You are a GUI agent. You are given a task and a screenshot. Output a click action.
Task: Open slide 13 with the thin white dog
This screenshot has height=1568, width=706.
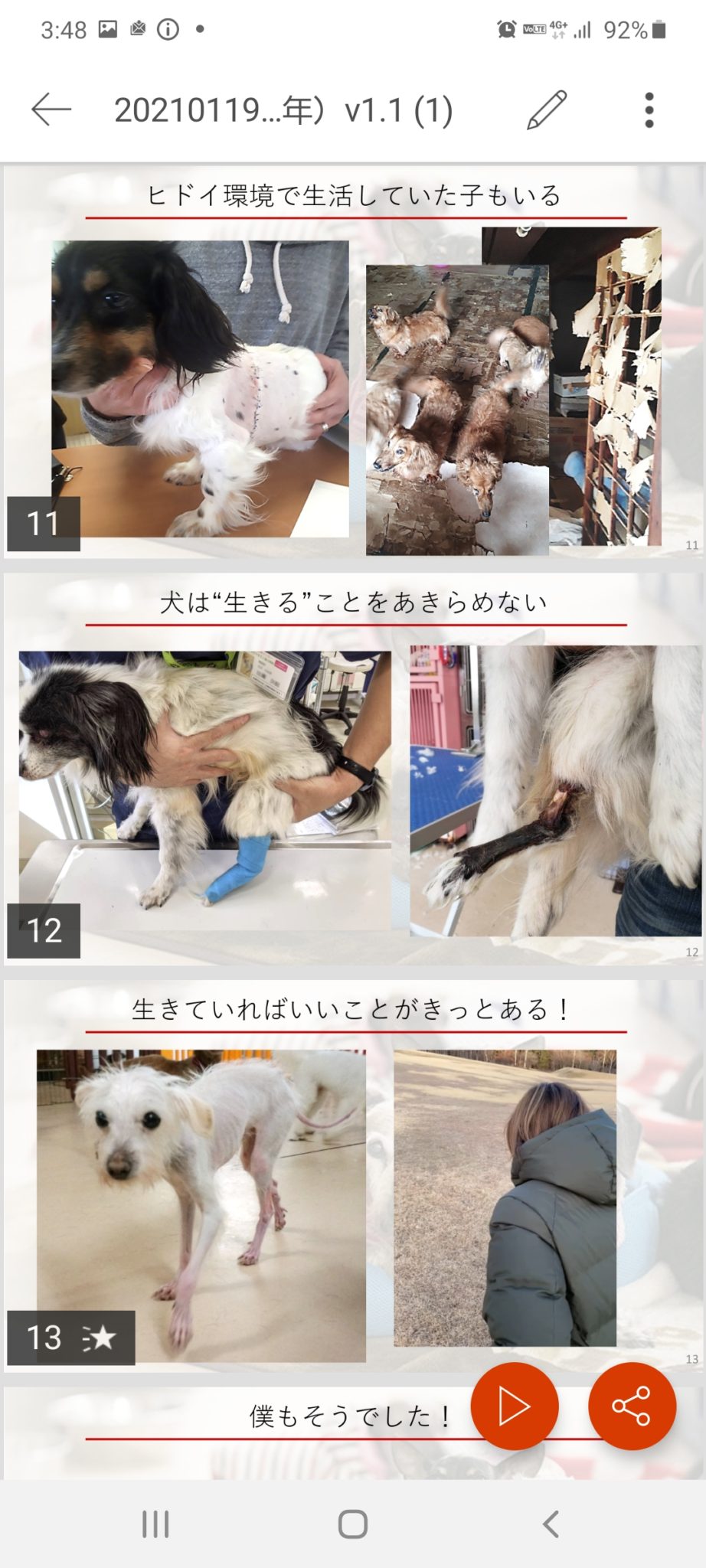(354, 1175)
